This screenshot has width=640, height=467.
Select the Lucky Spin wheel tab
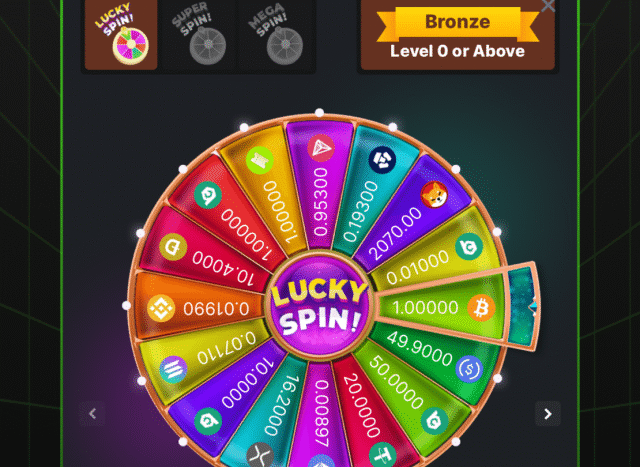point(121,36)
